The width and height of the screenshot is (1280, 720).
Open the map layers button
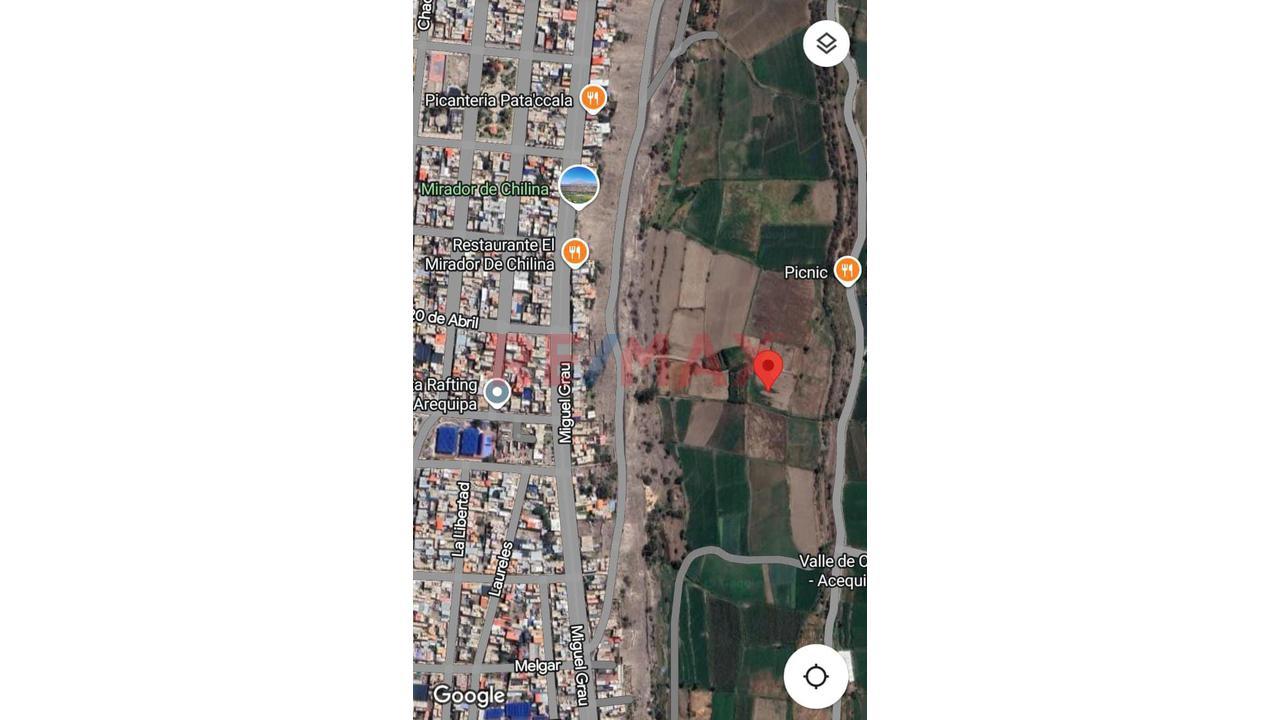click(826, 44)
